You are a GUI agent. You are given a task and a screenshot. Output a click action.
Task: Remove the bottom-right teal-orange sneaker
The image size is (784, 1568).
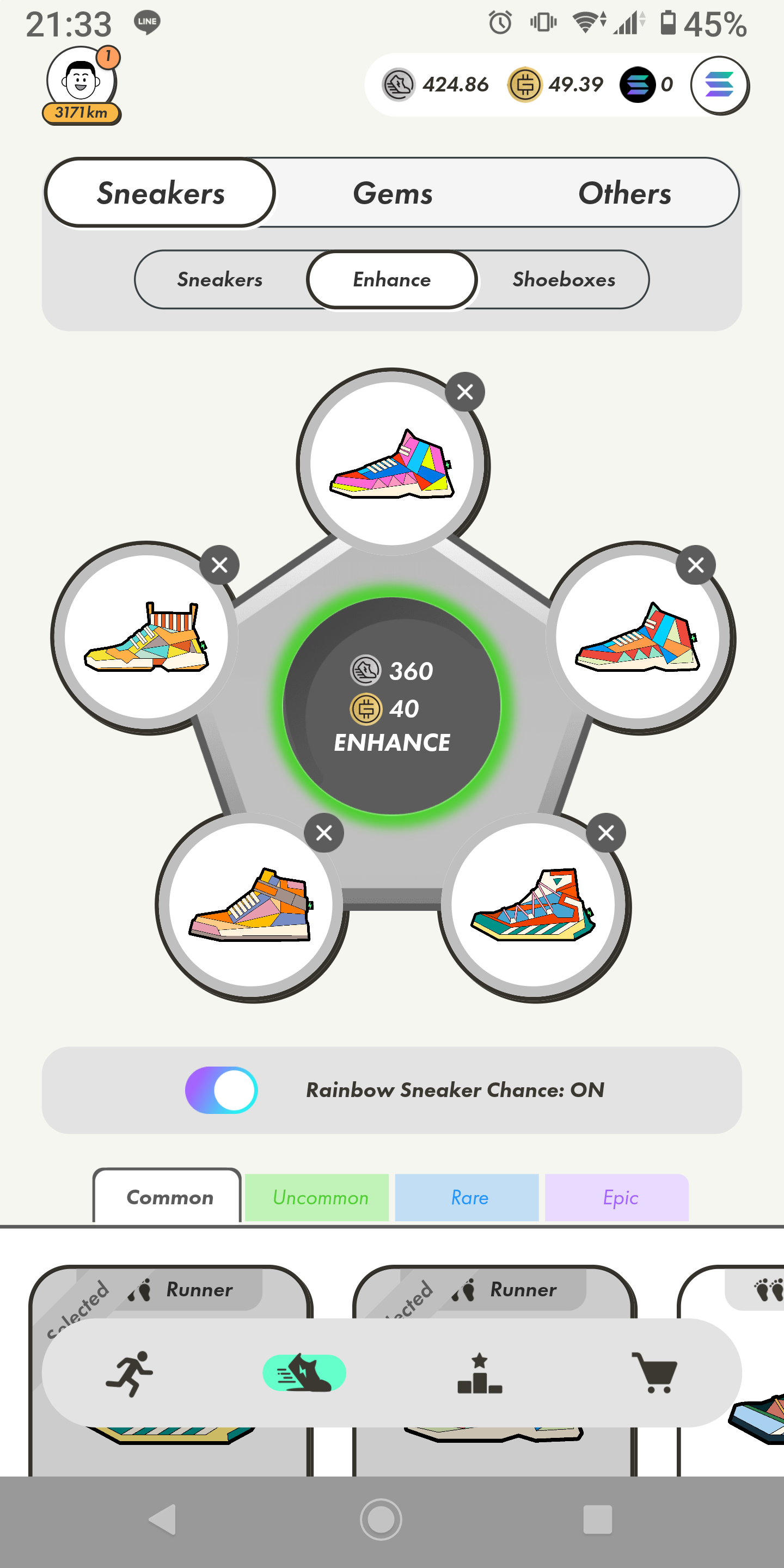pyautogui.click(x=605, y=832)
